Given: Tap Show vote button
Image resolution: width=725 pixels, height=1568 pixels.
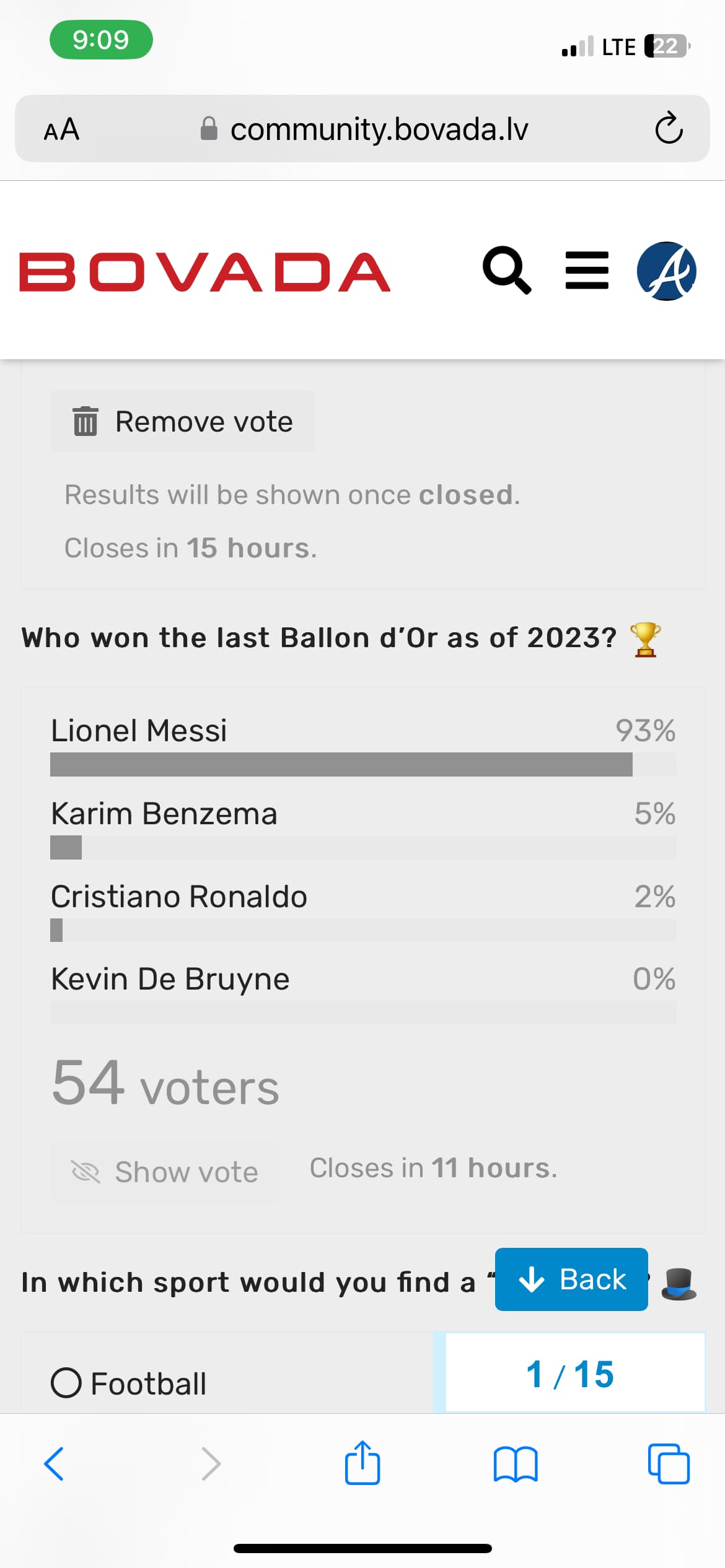Looking at the screenshot, I should tap(165, 1172).
